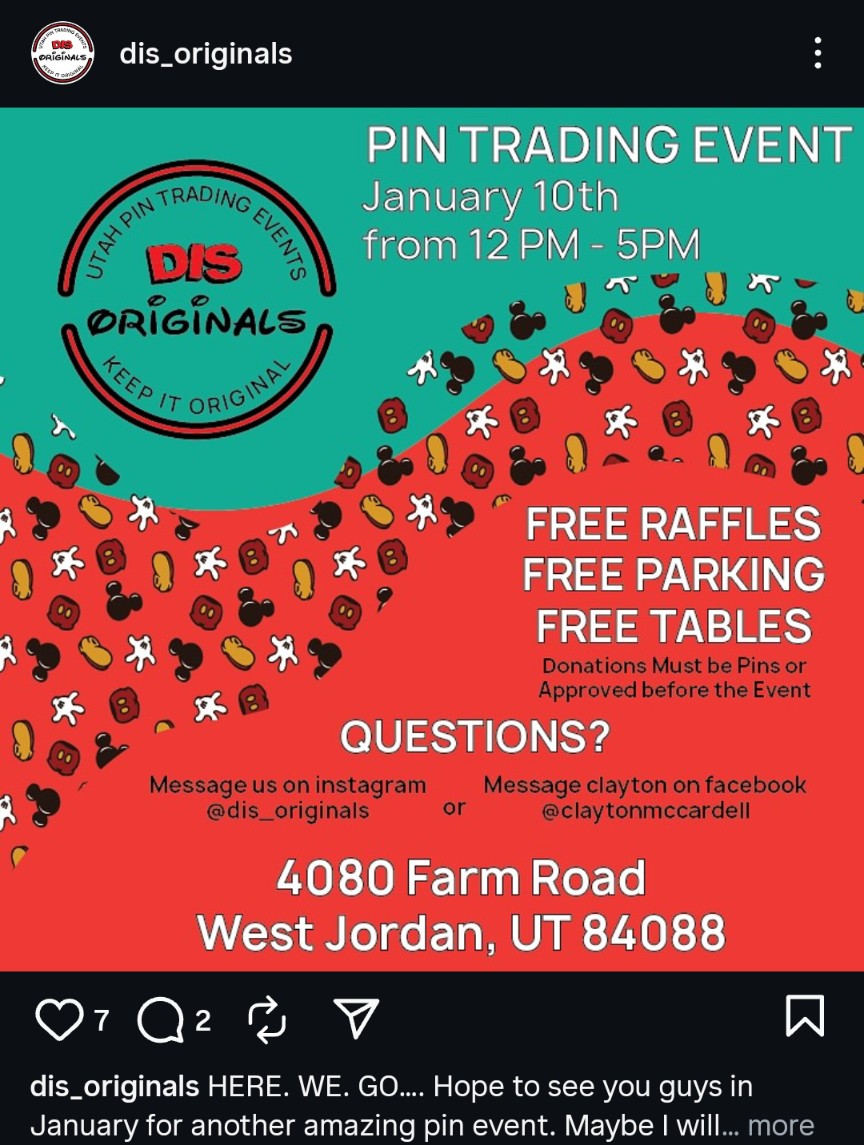Like the dis_originals post
Viewport: 864px width, 1145px height.
56,1019
